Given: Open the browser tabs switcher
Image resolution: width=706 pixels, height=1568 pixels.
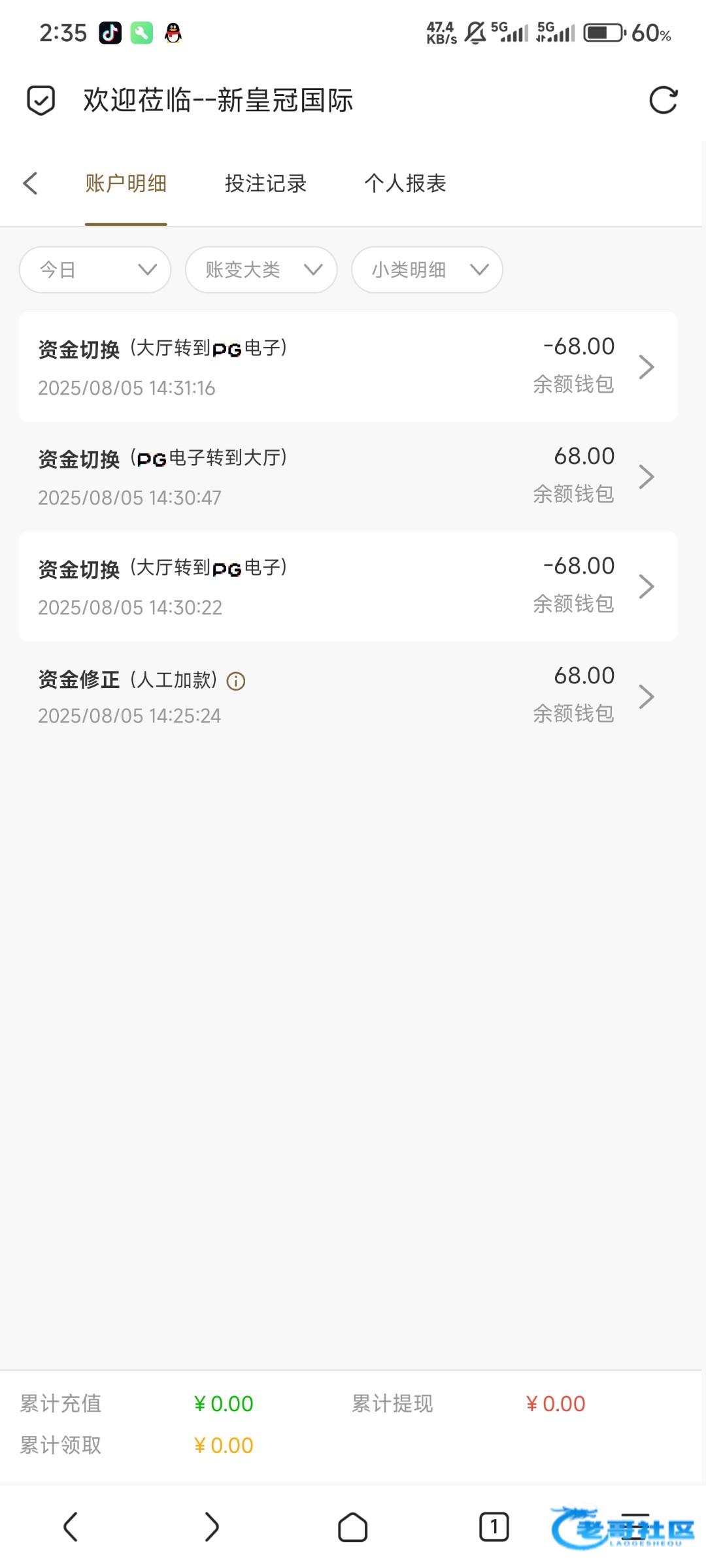Looking at the screenshot, I should 494,1527.
